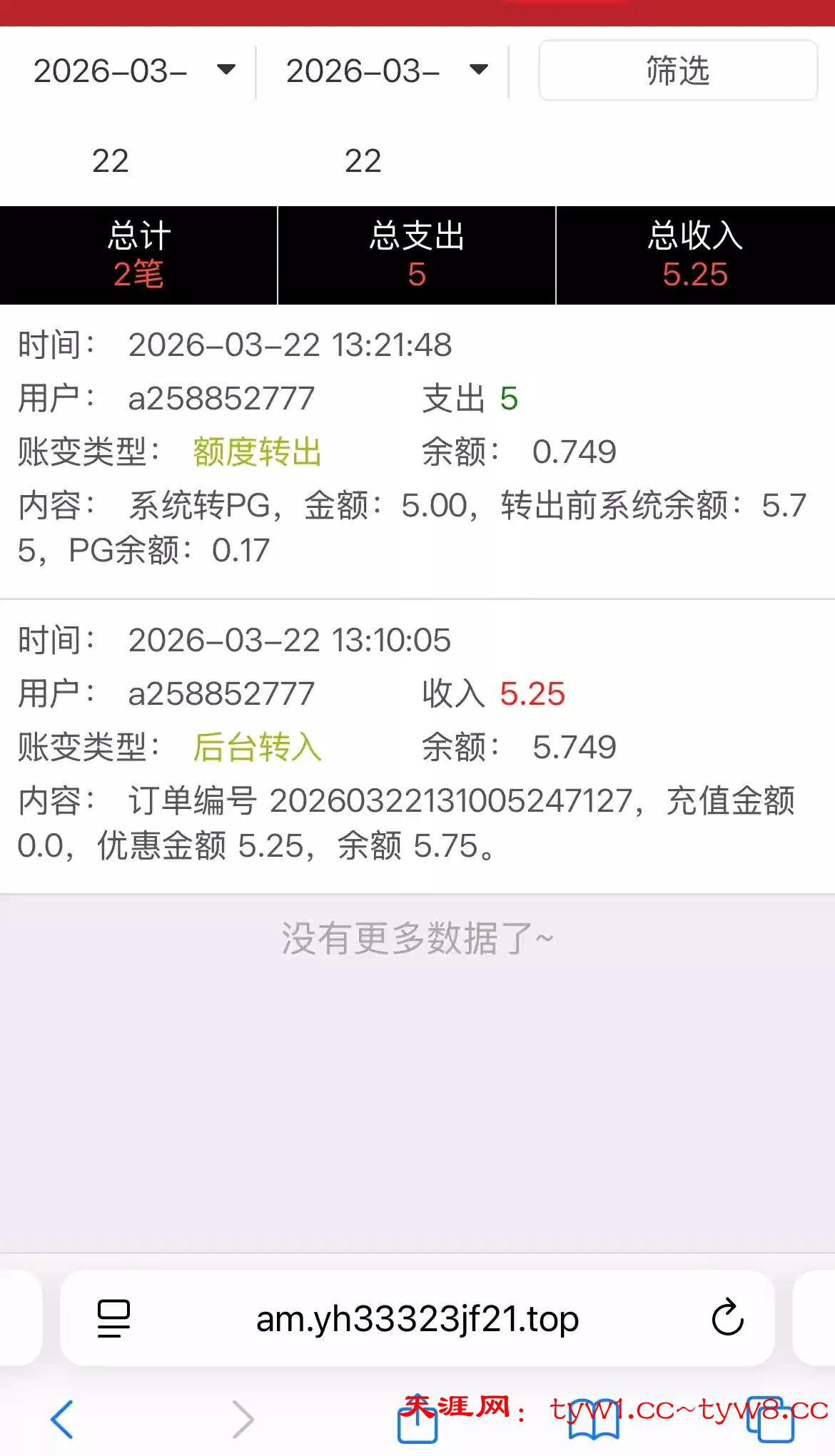Share this page from the browser toolbar
Screen dimensions: 835x1456
pyautogui.click(x=417, y=1420)
